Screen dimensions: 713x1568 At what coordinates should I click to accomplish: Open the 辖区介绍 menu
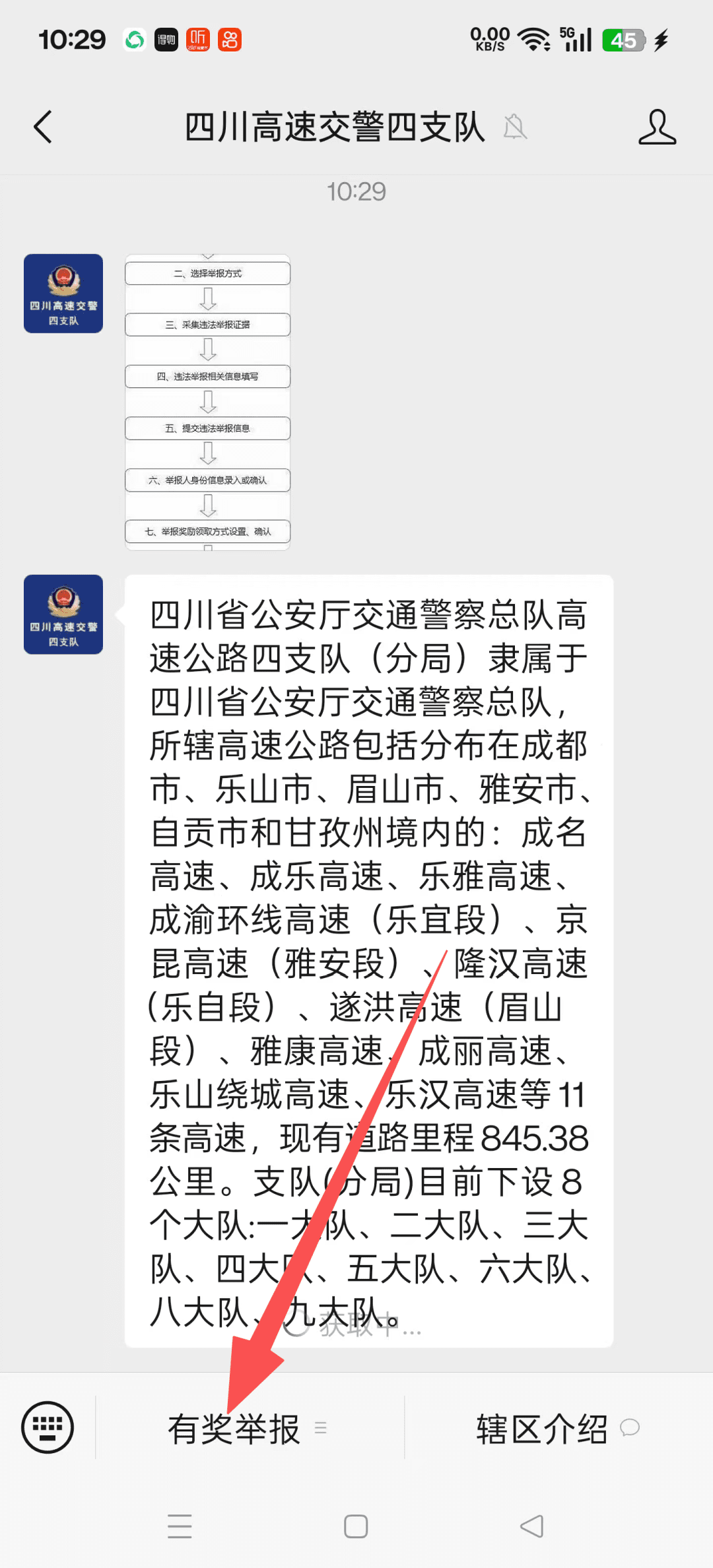click(559, 1428)
